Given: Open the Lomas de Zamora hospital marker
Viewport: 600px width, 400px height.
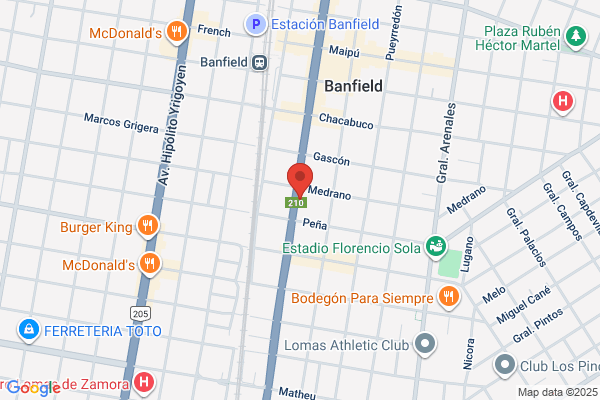Looking at the screenshot, I should pos(143,383).
